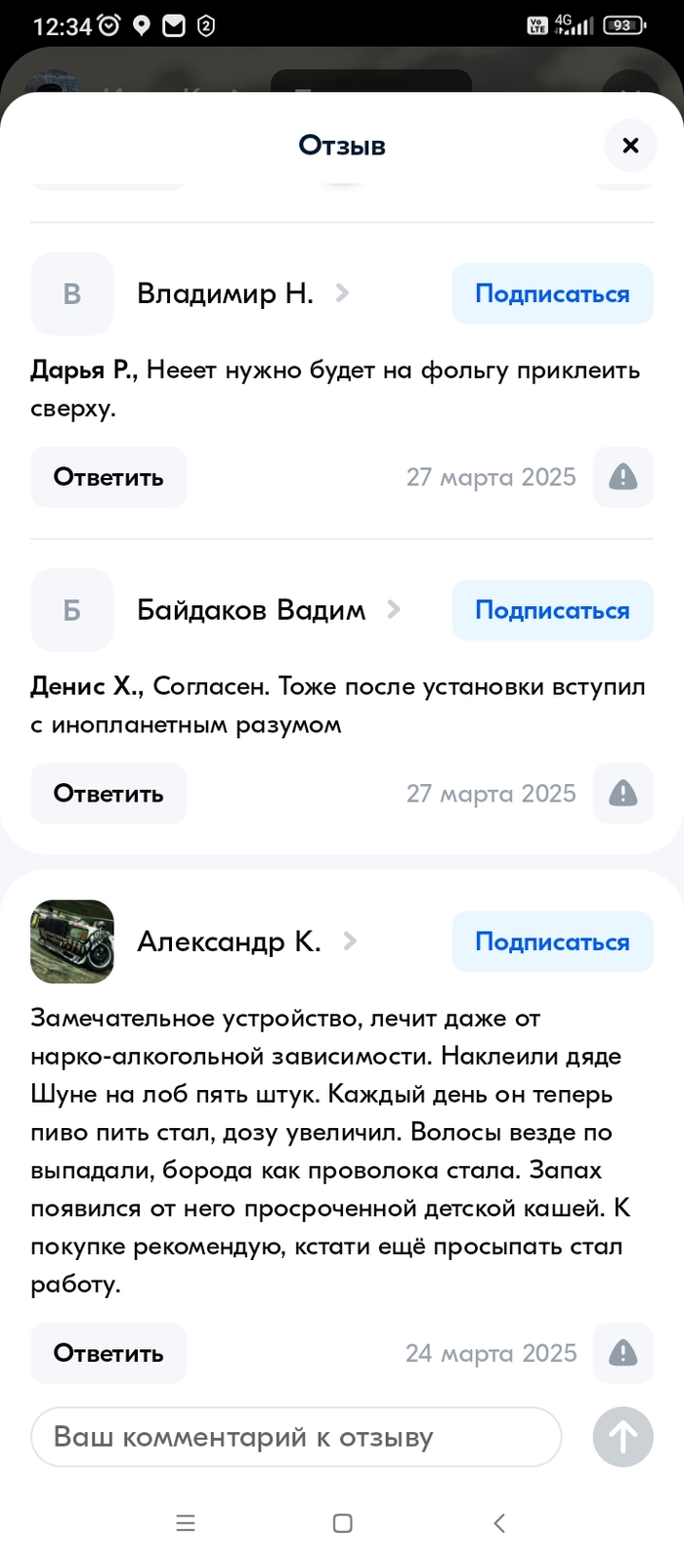The height and width of the screenshot is (1568, 684).
Task: Go back using the system navigation arrow
Action: [x=499, y=1523]
